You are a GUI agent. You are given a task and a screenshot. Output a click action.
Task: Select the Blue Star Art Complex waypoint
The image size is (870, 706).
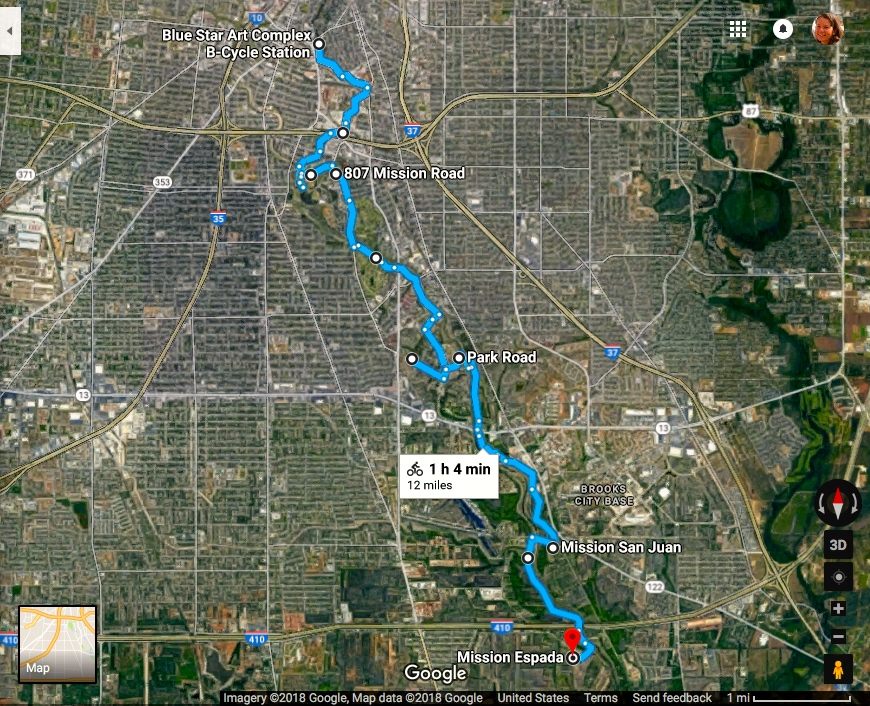pyautogui.click(x=318, y=44)
